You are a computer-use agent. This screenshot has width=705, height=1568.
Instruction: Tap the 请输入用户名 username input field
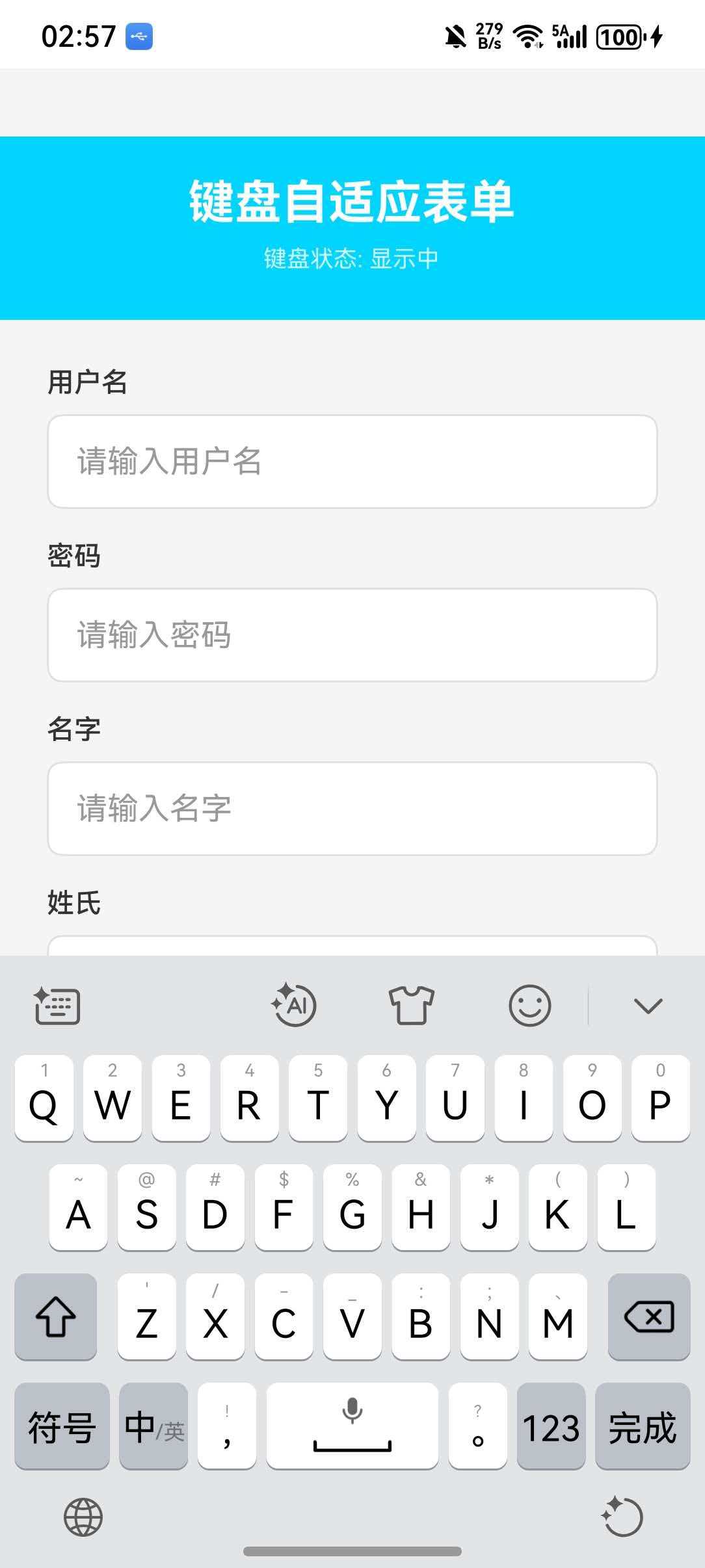pos(352,462)
